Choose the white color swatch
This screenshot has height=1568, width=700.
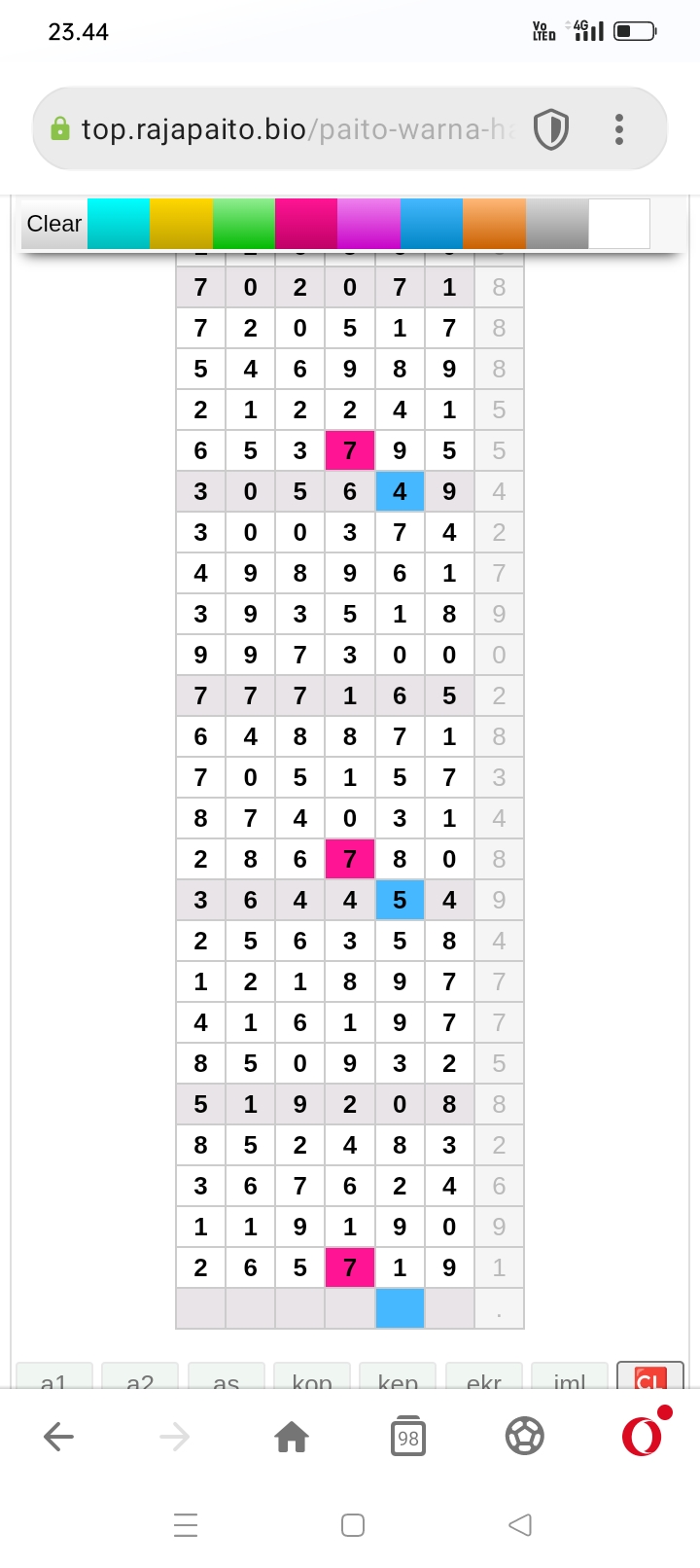pos(619,224)
